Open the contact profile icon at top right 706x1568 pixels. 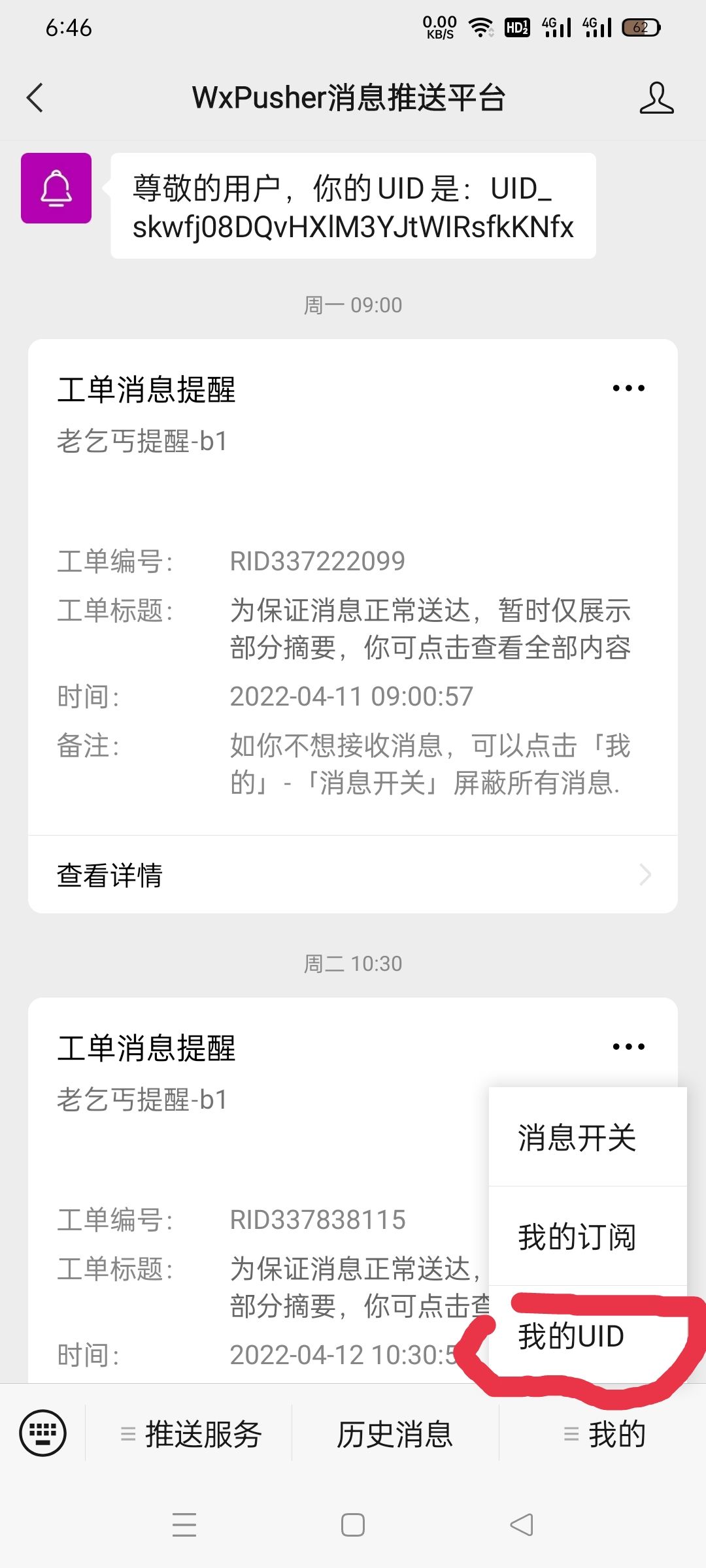click(x=657, y=97)
